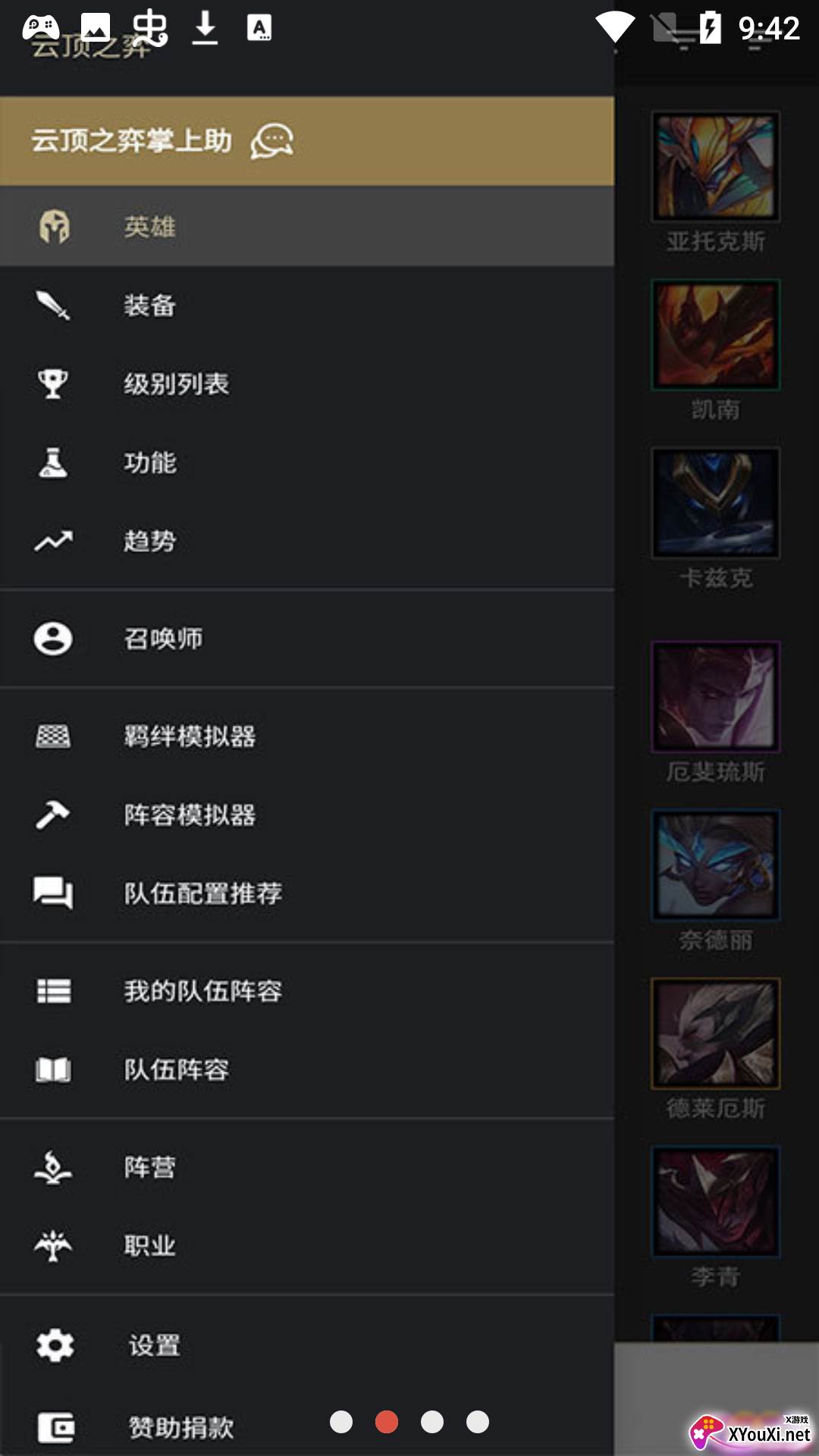Open 召唤师 lookup
This screenshot has width=819, height=1456.
point(163,639)
